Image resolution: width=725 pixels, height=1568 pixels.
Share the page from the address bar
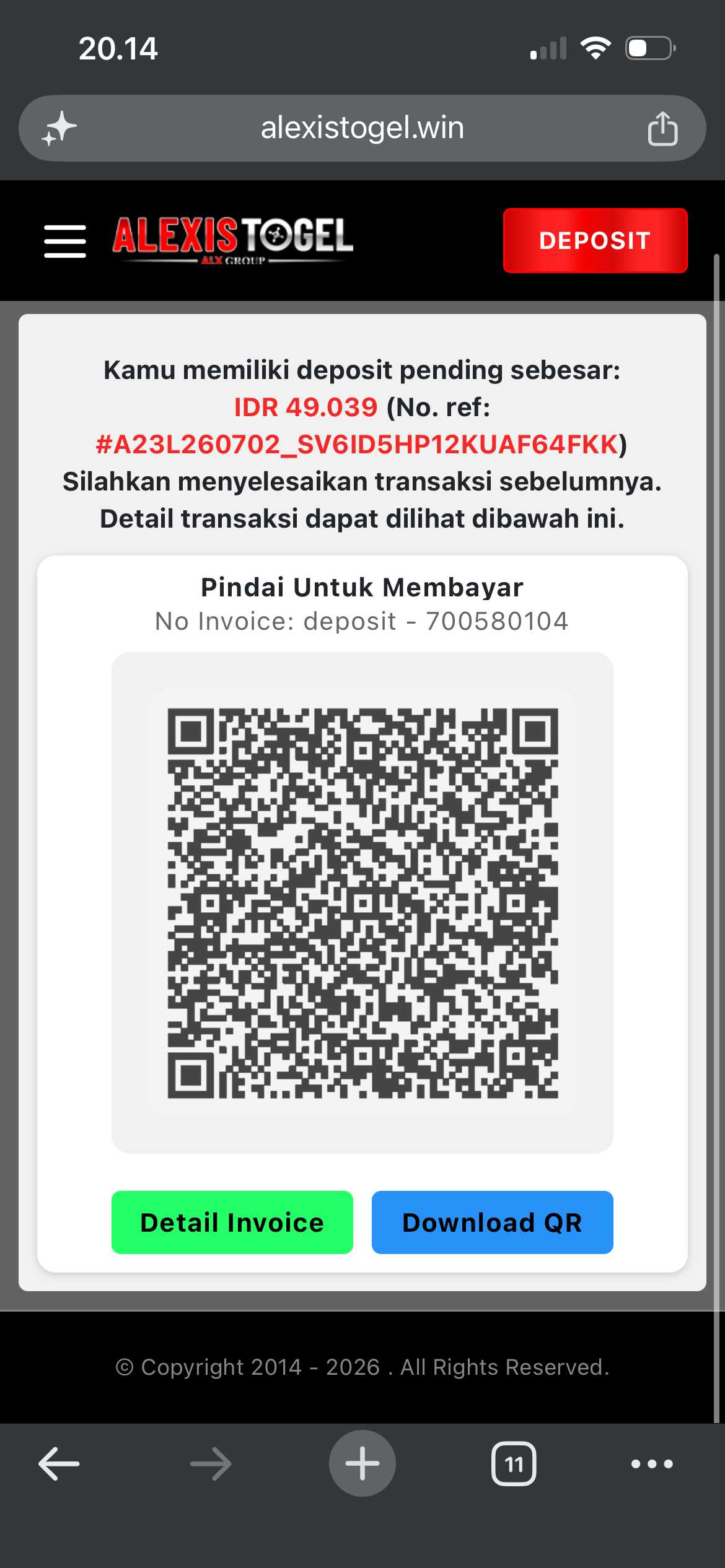point(662,128)
